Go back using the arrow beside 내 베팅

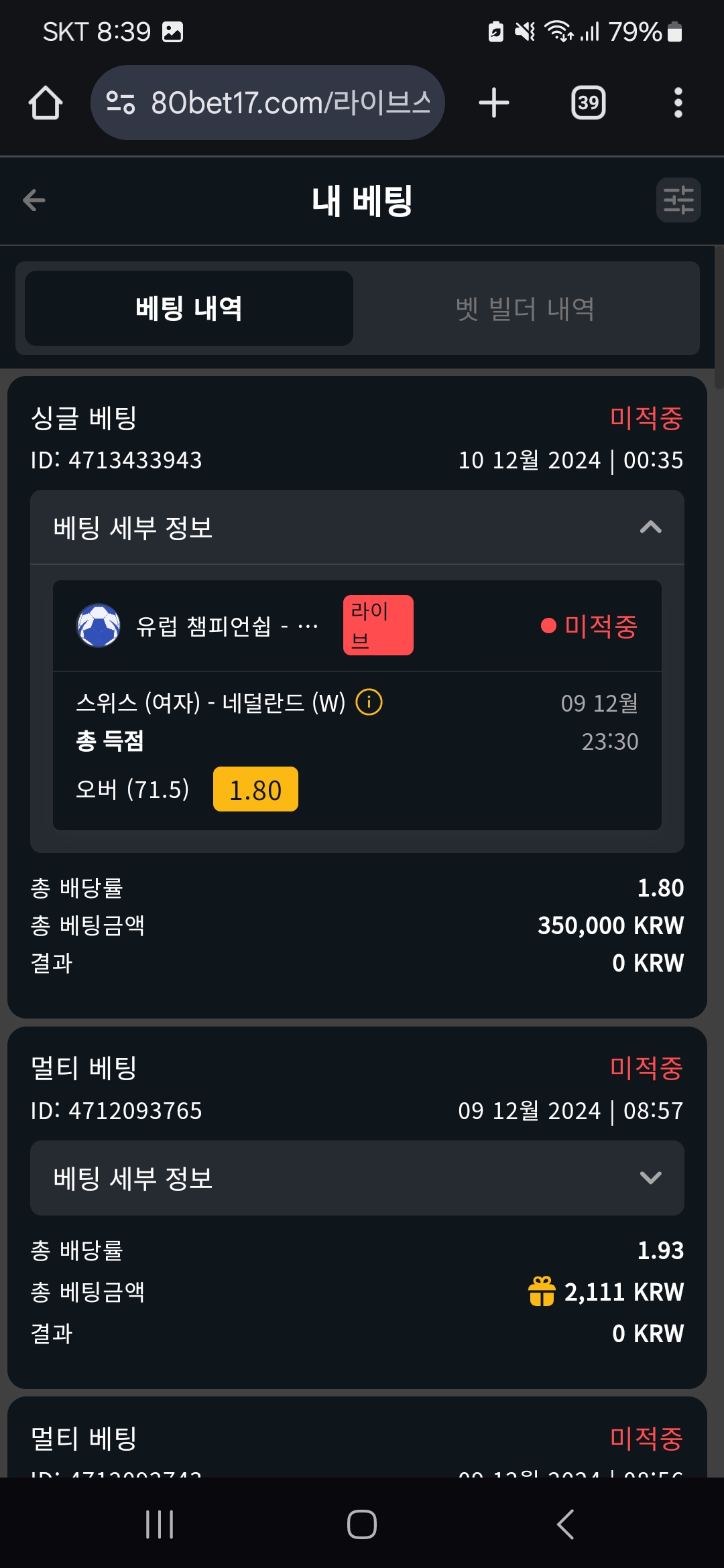point(34,200)
